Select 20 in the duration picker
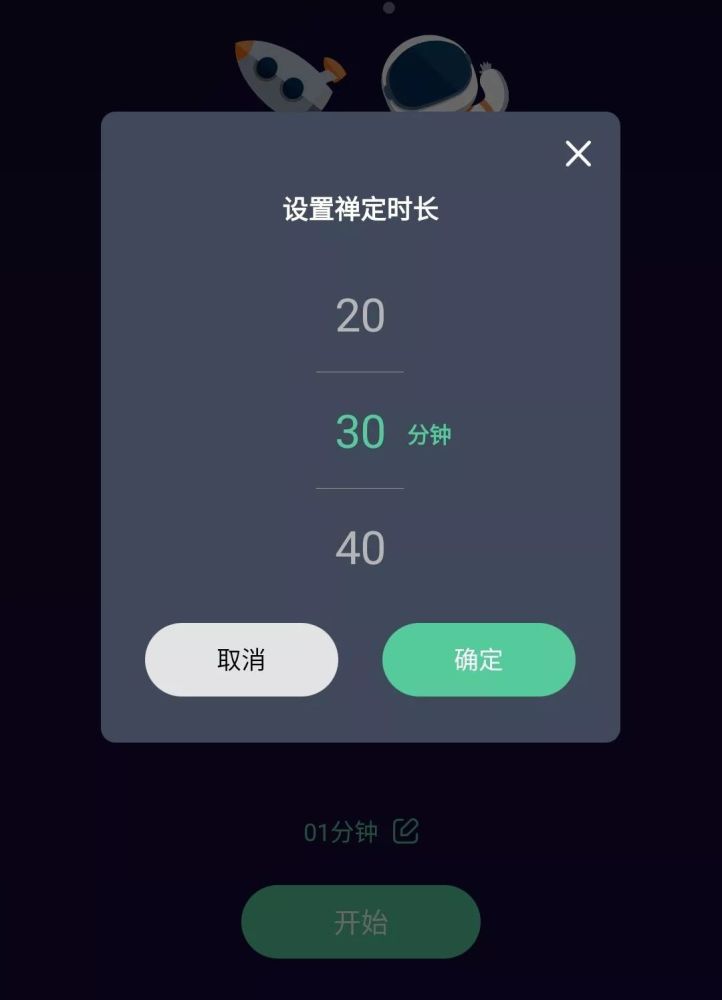 [x=360, y=316]
